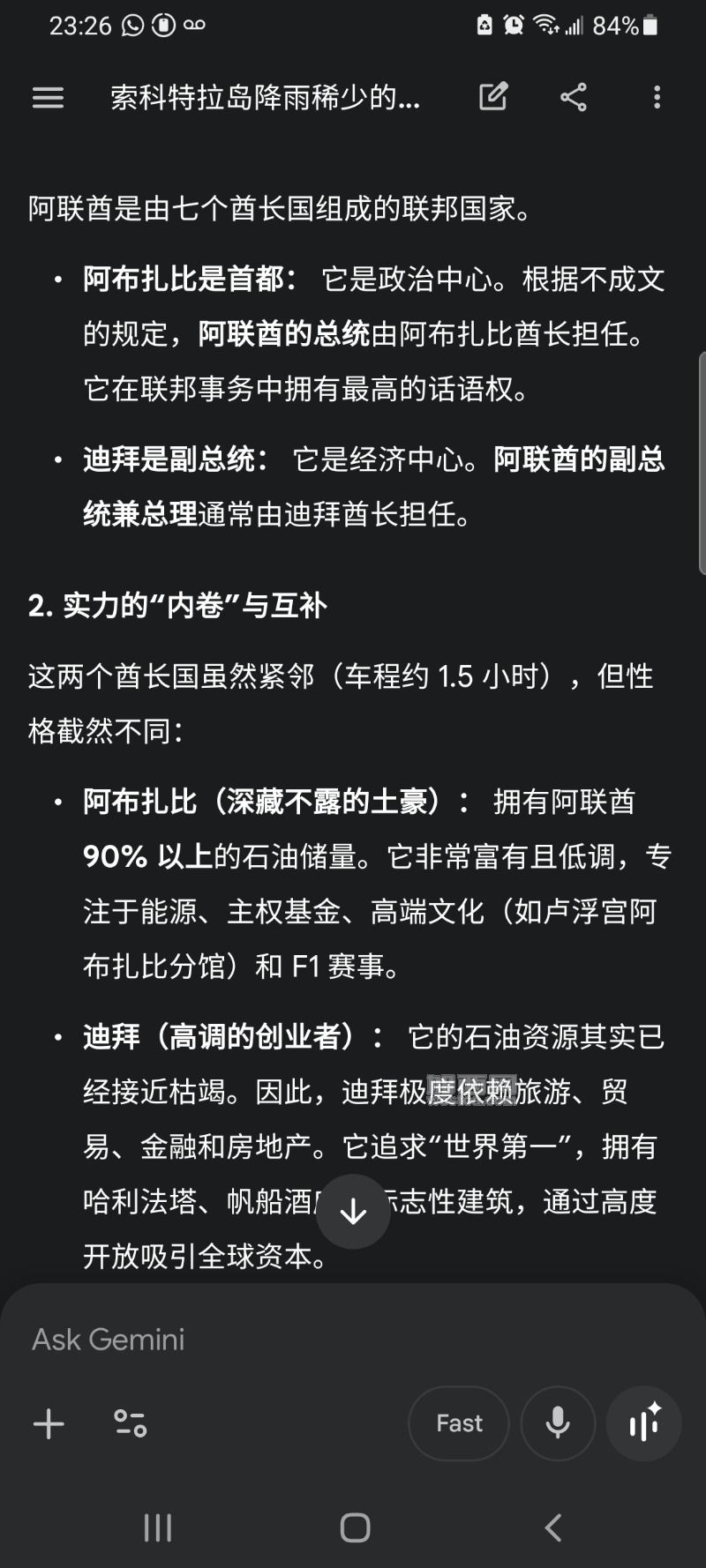The height and width of the screenshot is (1568, 706).
Task: Go to the home screen
Action: [355, 1528]
